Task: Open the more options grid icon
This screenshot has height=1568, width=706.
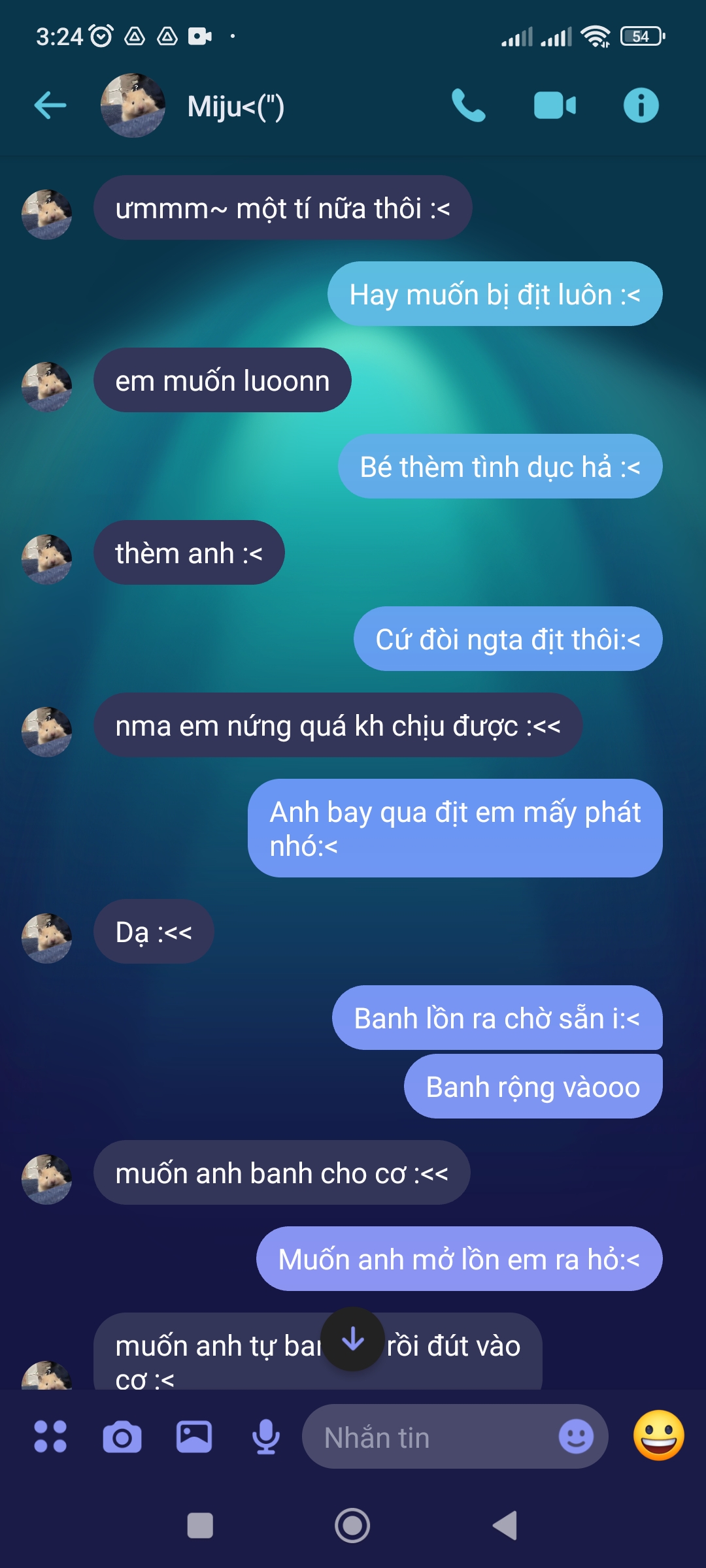Action: [50, 1437]
